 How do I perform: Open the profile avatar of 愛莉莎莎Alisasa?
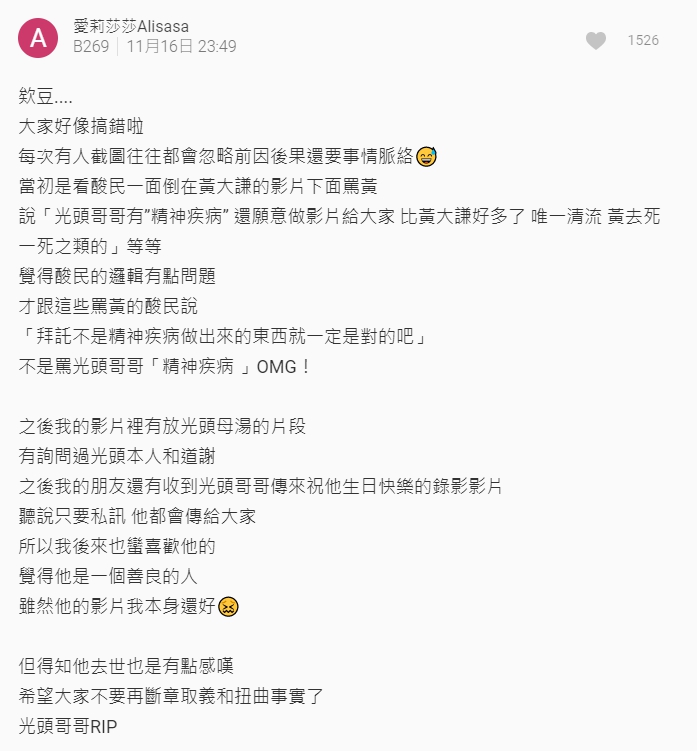tap(38, 38)
